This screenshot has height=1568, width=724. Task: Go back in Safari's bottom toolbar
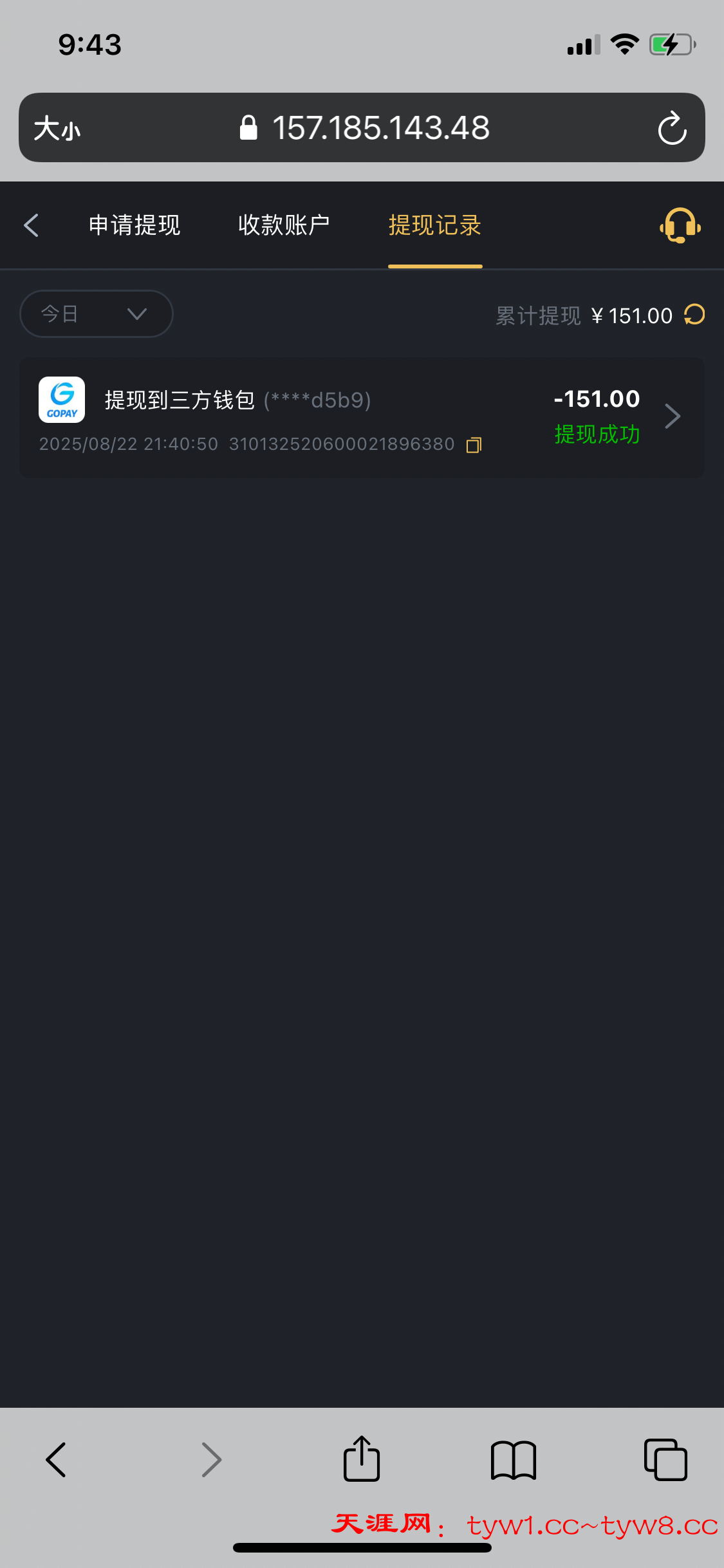(56, 1459)
